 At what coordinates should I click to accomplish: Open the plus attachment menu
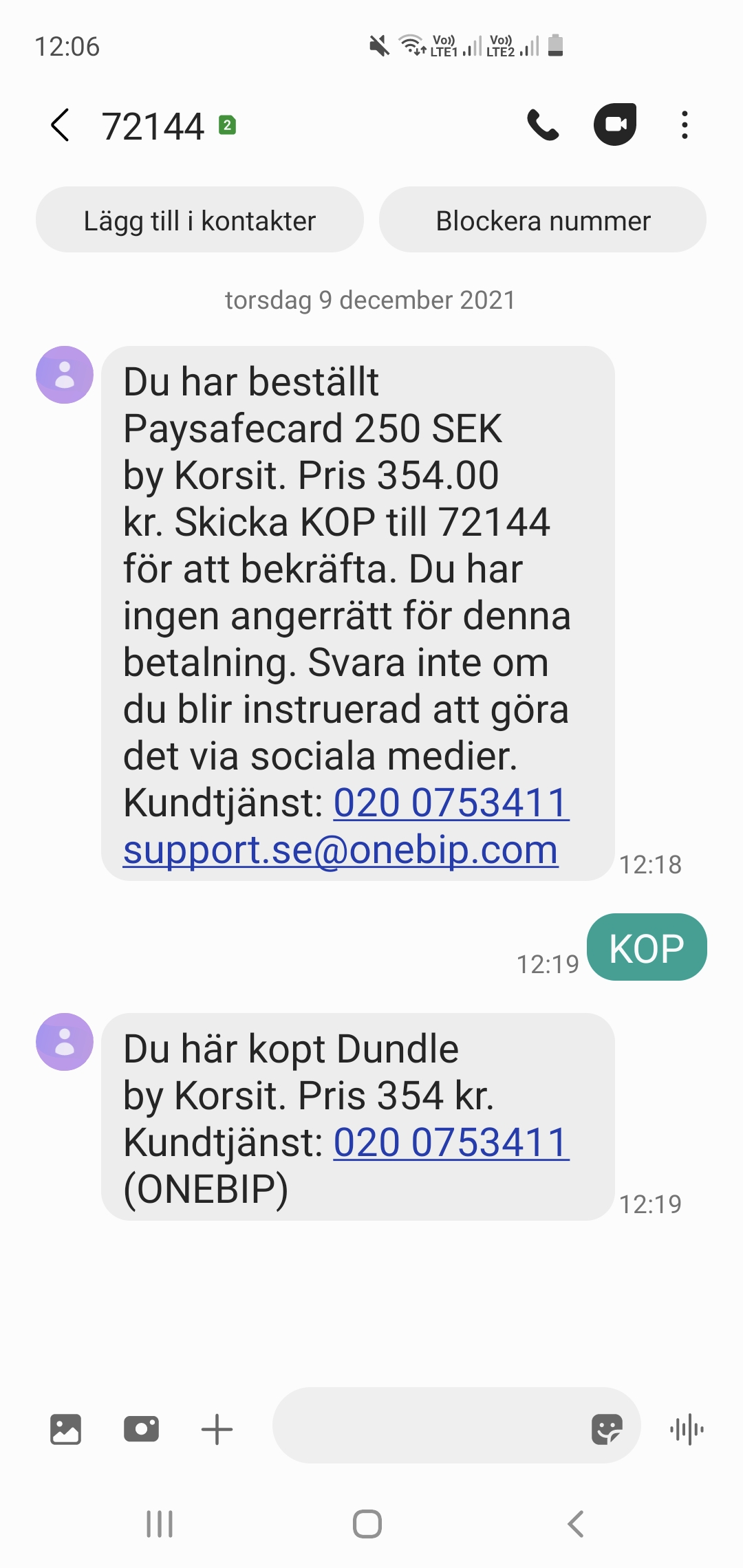pos(217,1430)
